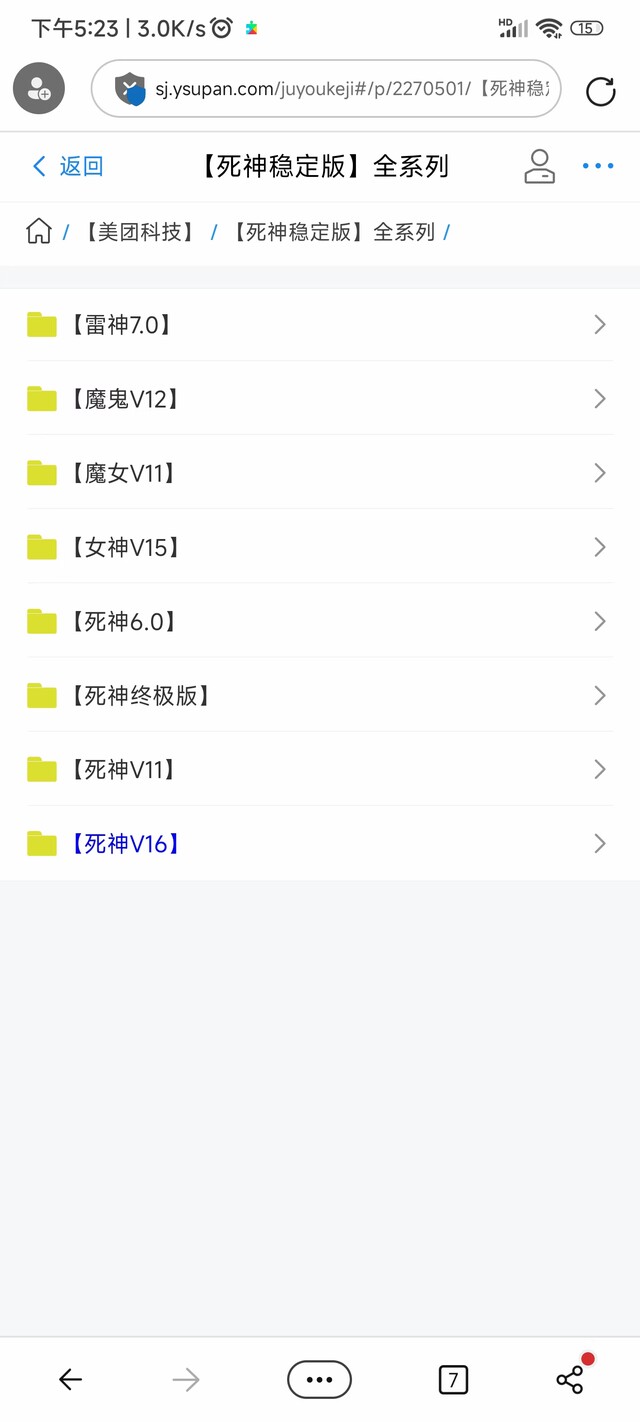The width and height of the screenshot is (640, 1422).
Task: Open the 【魔女V11】 folder
Action: (320, 472)
